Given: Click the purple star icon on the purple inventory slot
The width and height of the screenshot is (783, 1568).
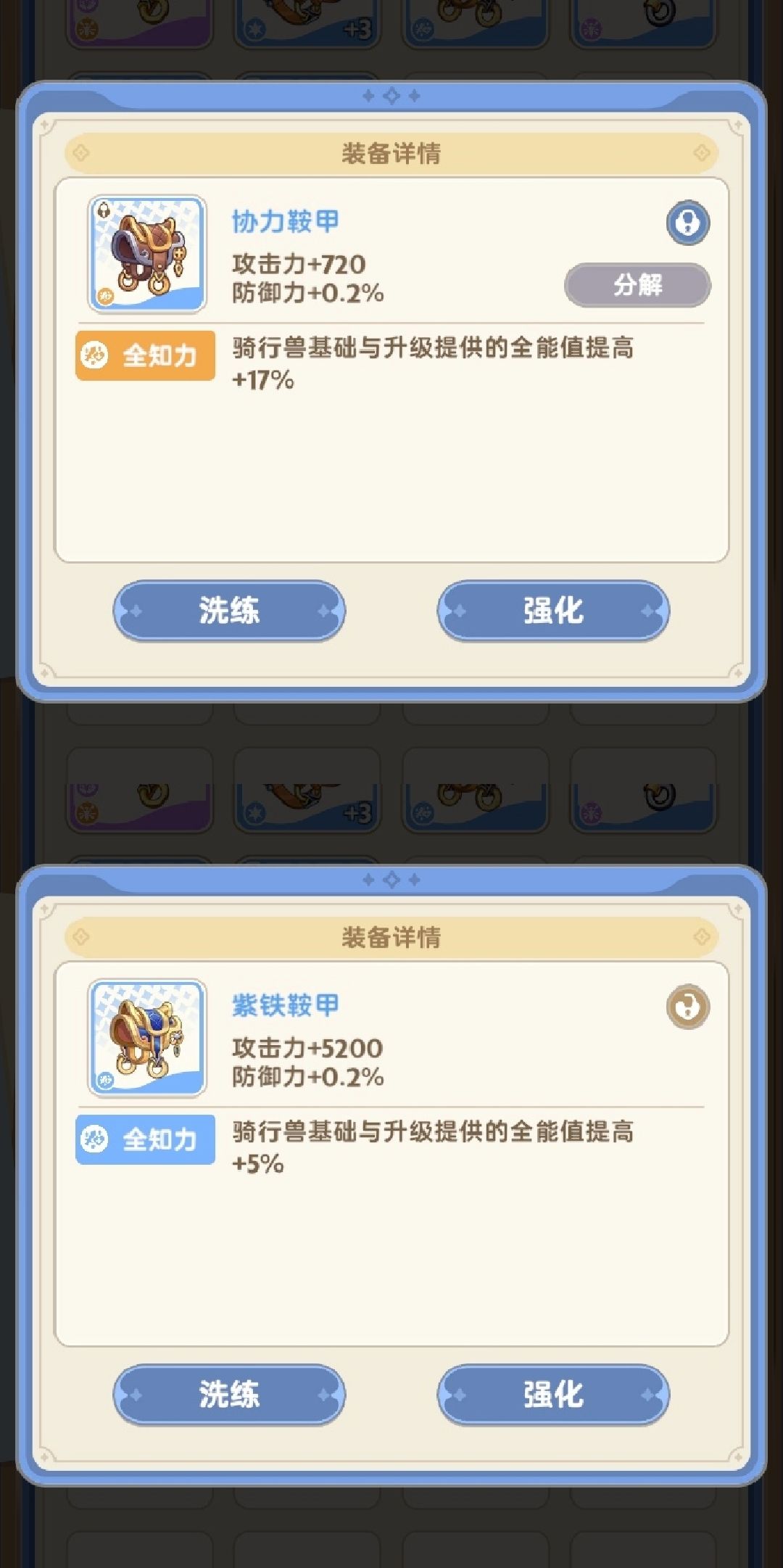Looking at the screenshot, I should point(86,789).
